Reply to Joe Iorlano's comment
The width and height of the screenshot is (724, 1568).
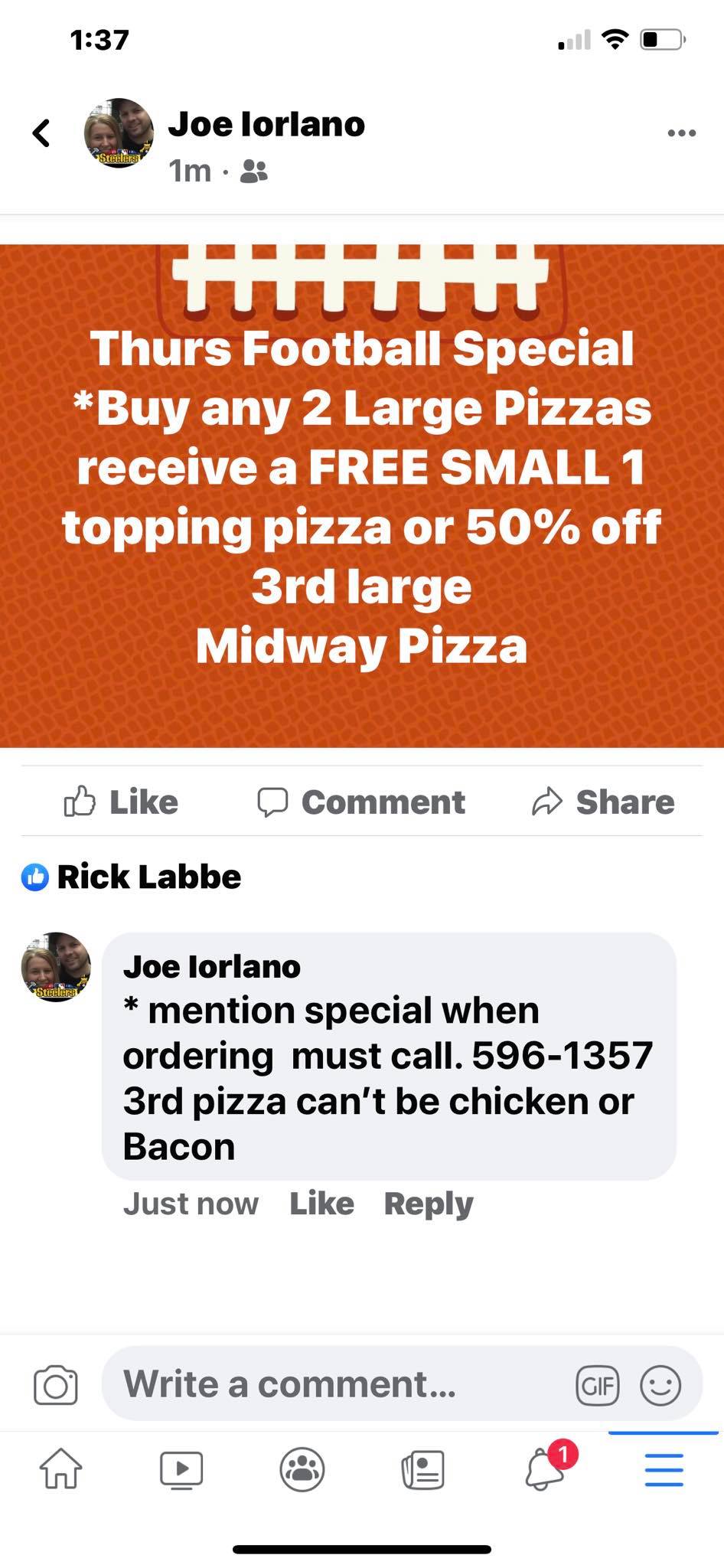click(x=429, y=1203)
